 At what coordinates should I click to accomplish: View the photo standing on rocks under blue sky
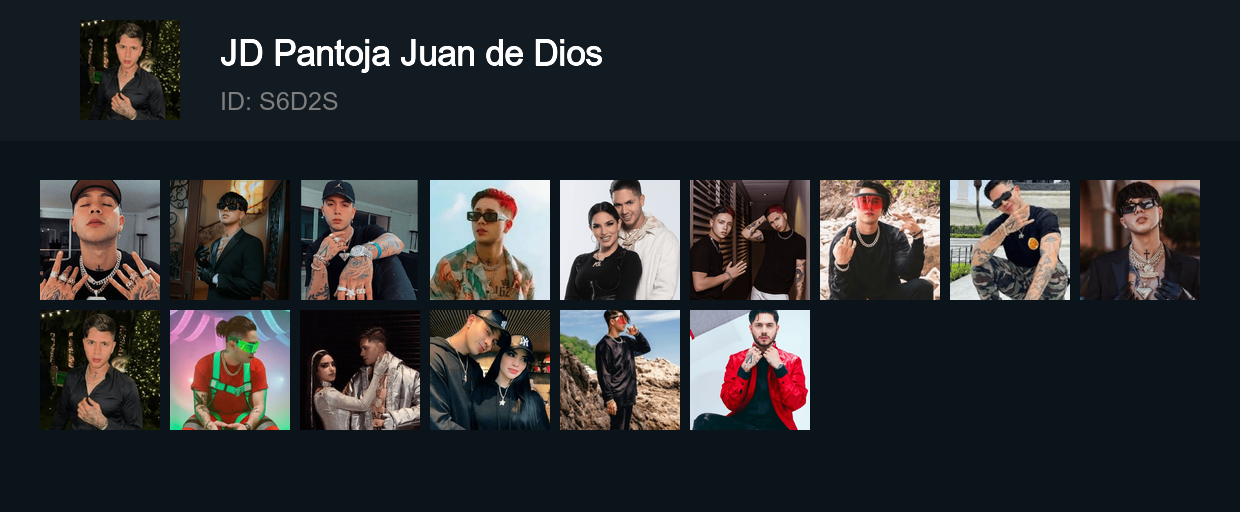[620, 370]
